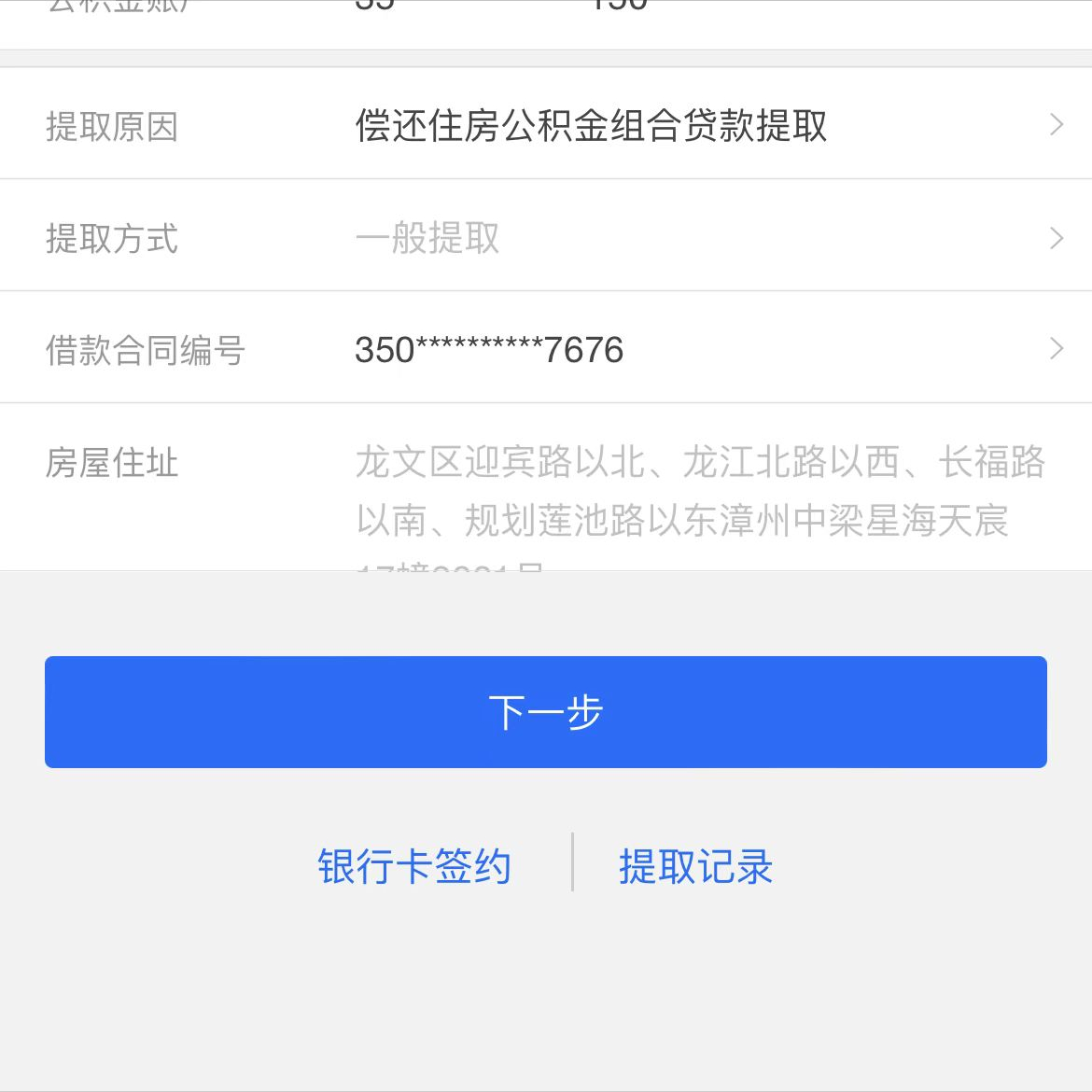View 提取记录 history
This screenshot has width=1092, height=1092.
pyautogui.click(x=695, y=866)
